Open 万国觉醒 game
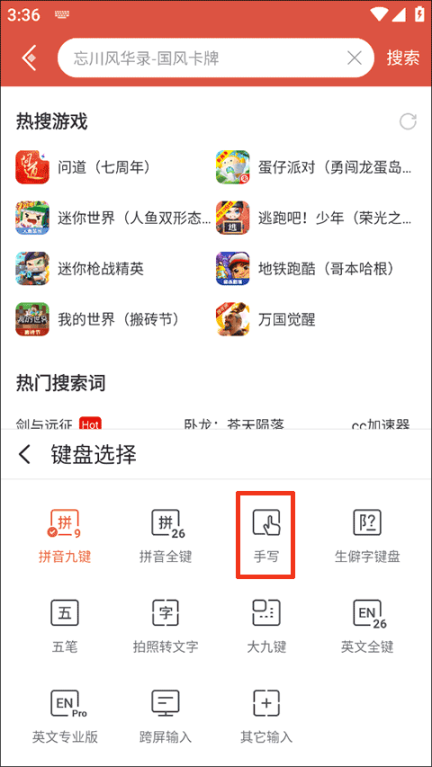432x767 pixels. pos(266,319)
